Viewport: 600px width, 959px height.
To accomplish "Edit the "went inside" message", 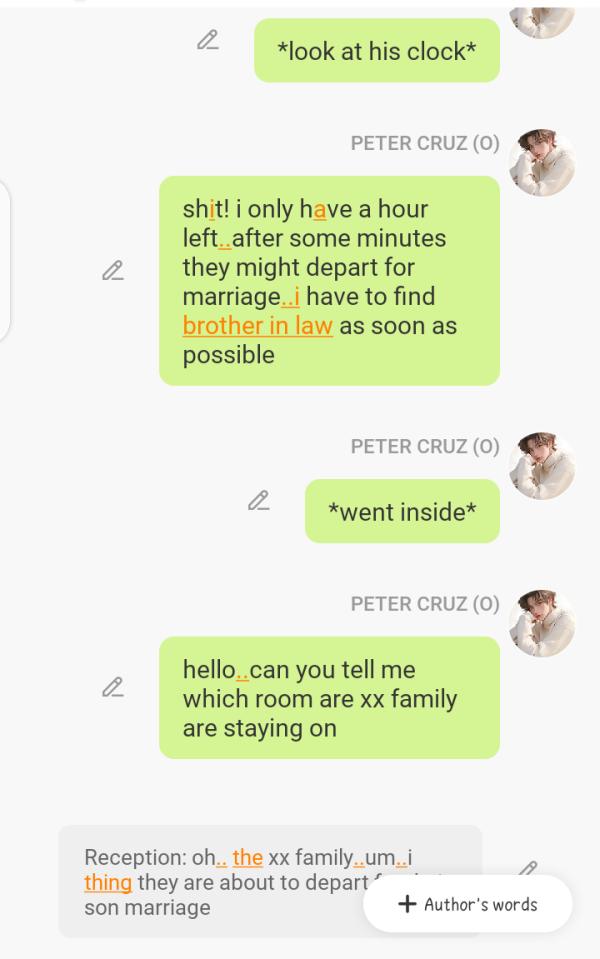I will [259, 501].
